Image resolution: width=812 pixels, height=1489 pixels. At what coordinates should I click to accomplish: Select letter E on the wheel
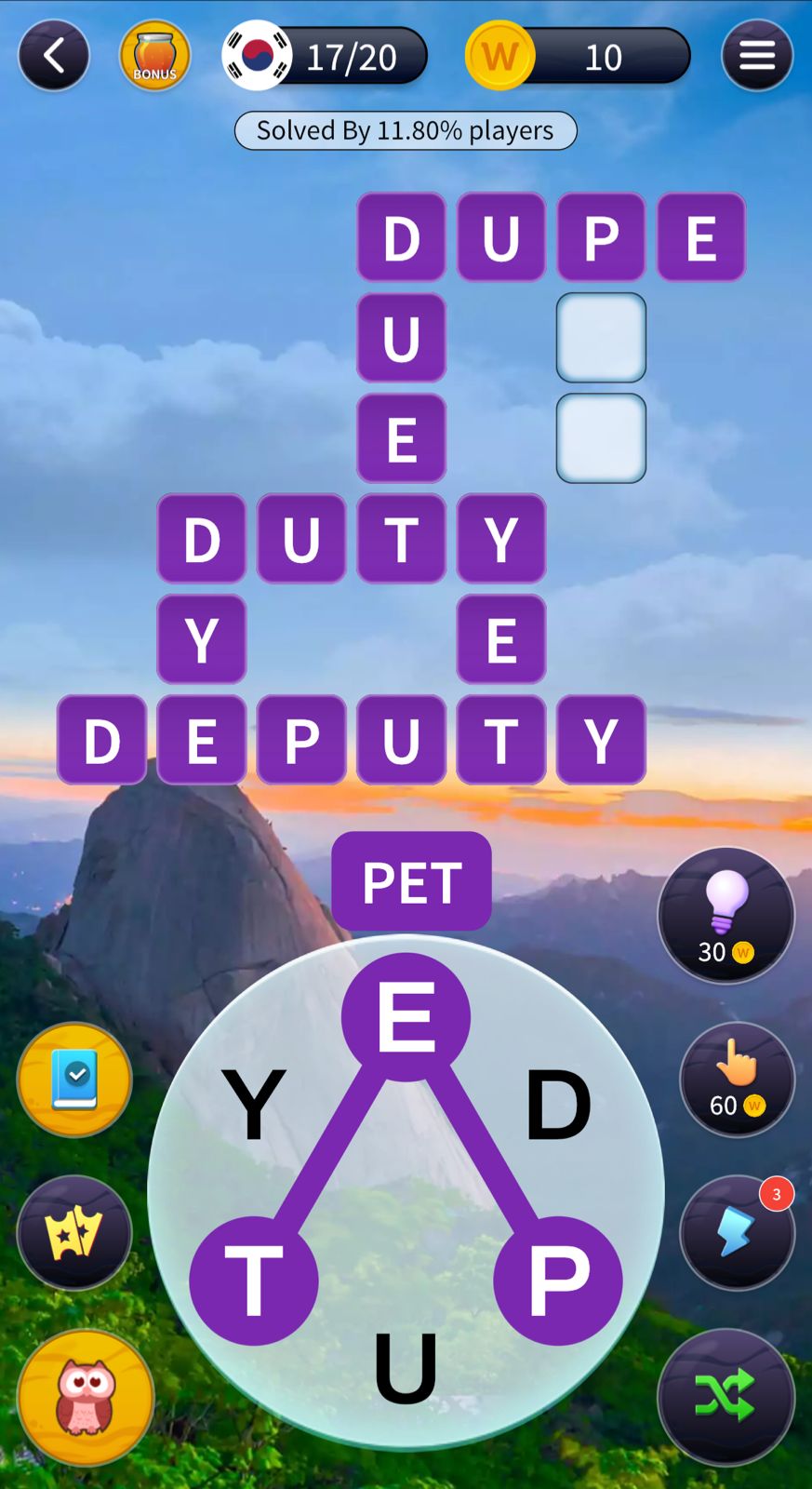[x=406, y=1016]
